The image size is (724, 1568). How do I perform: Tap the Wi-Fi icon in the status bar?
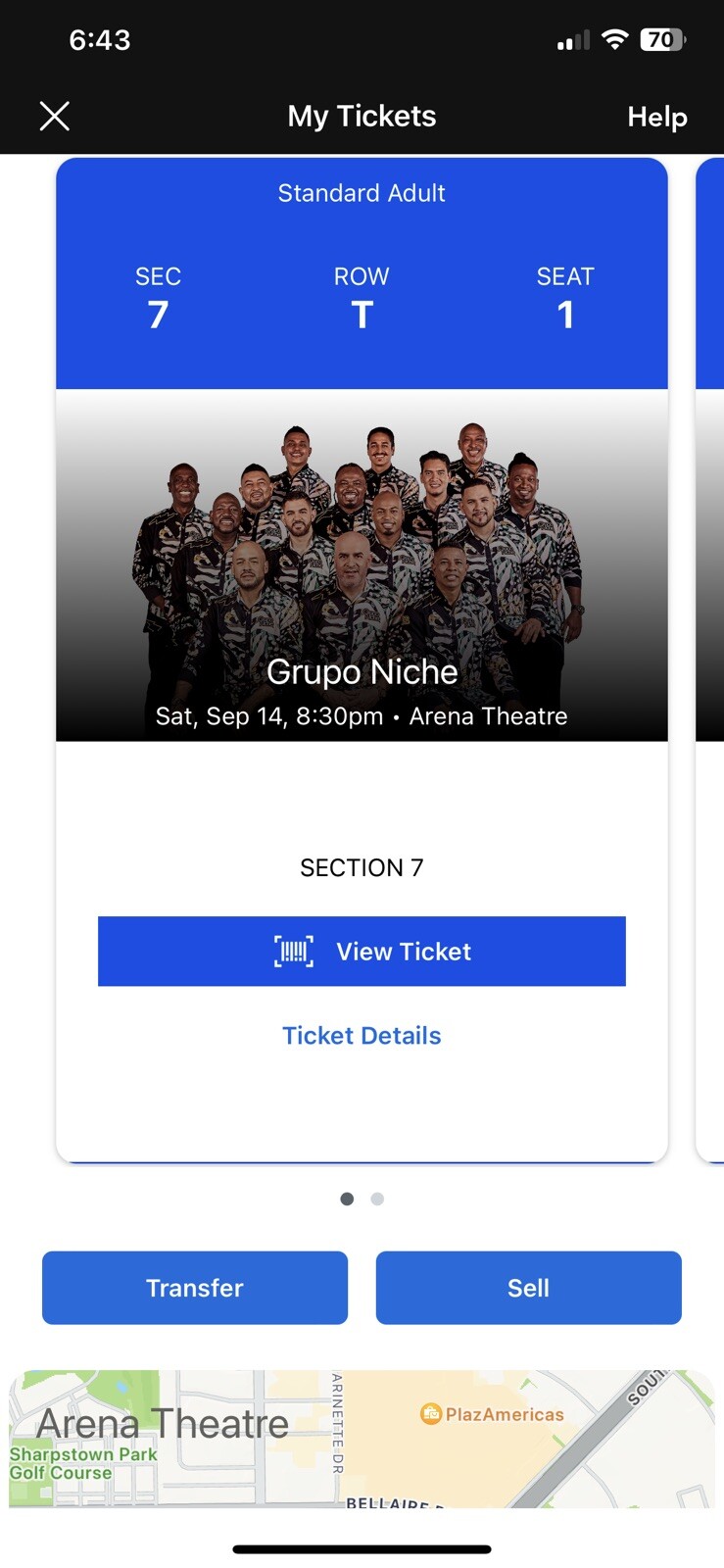pyautogui.click(x=614, y=39)
